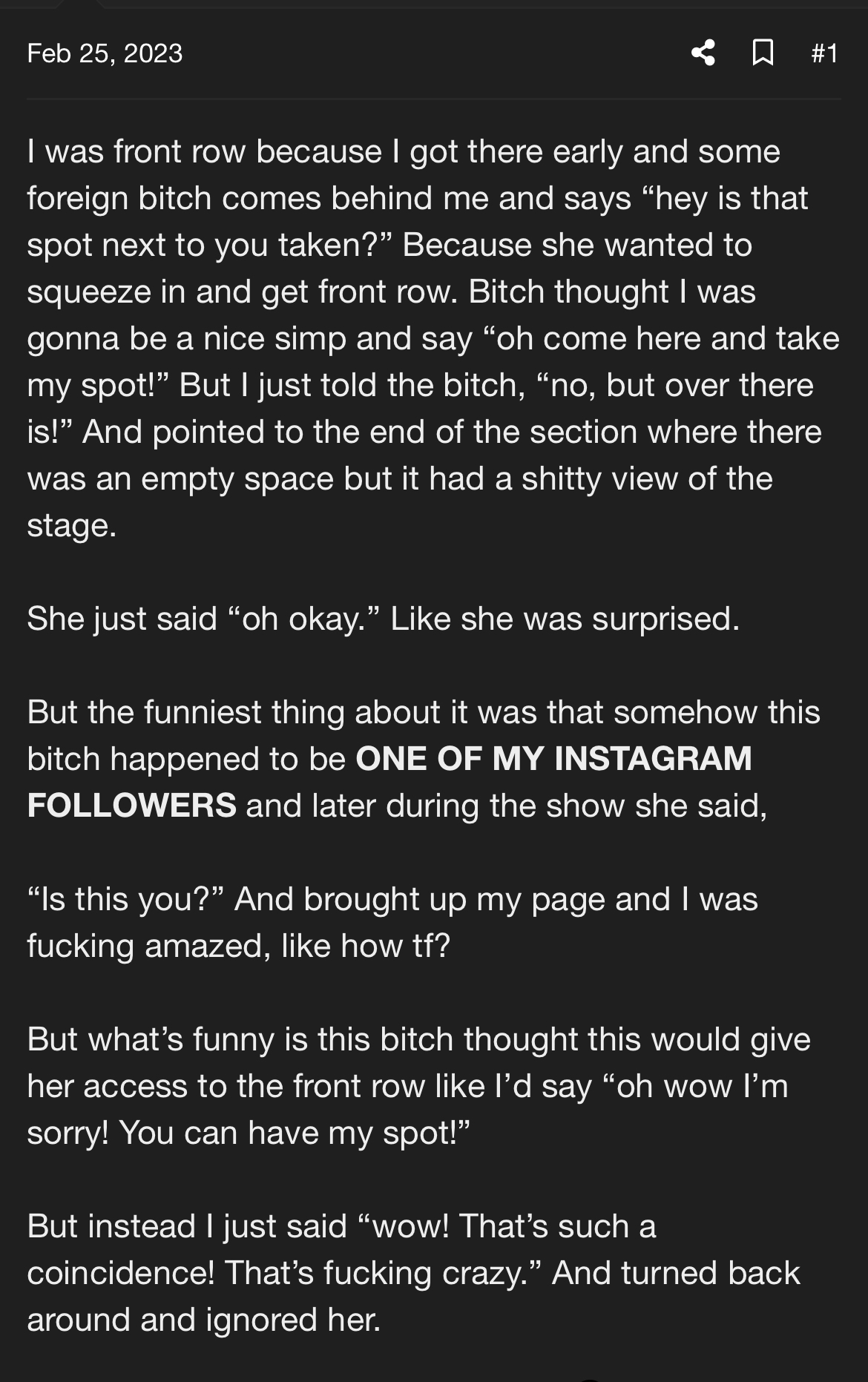The width and height of the screenshot is (868, 1382).
Task: Share this forum post
Action: pos(703,53)
